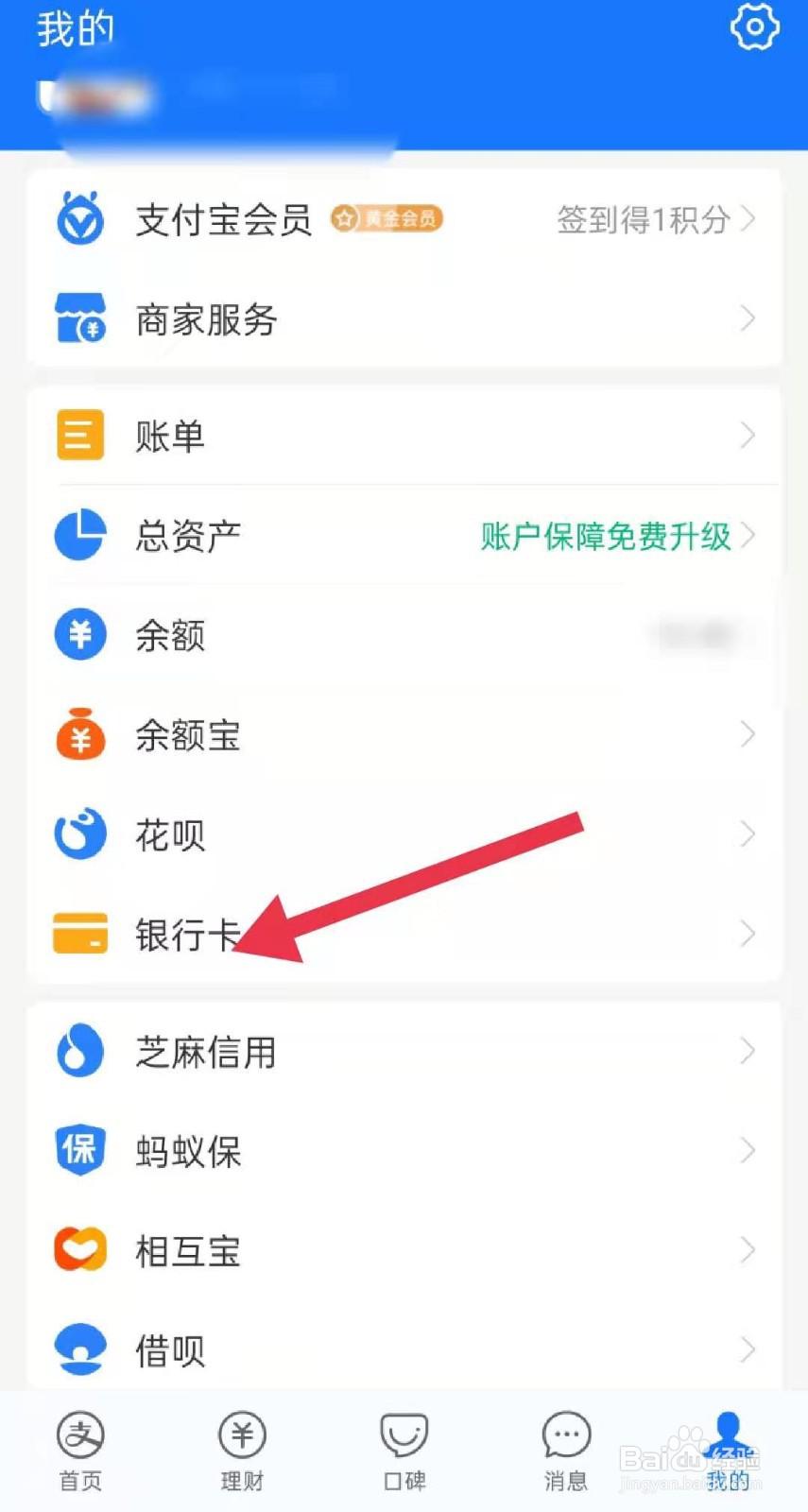The height and width of the screenshot is (1512, 808).
Task: Open the settings gear at top right
Action: coord(753,28)
